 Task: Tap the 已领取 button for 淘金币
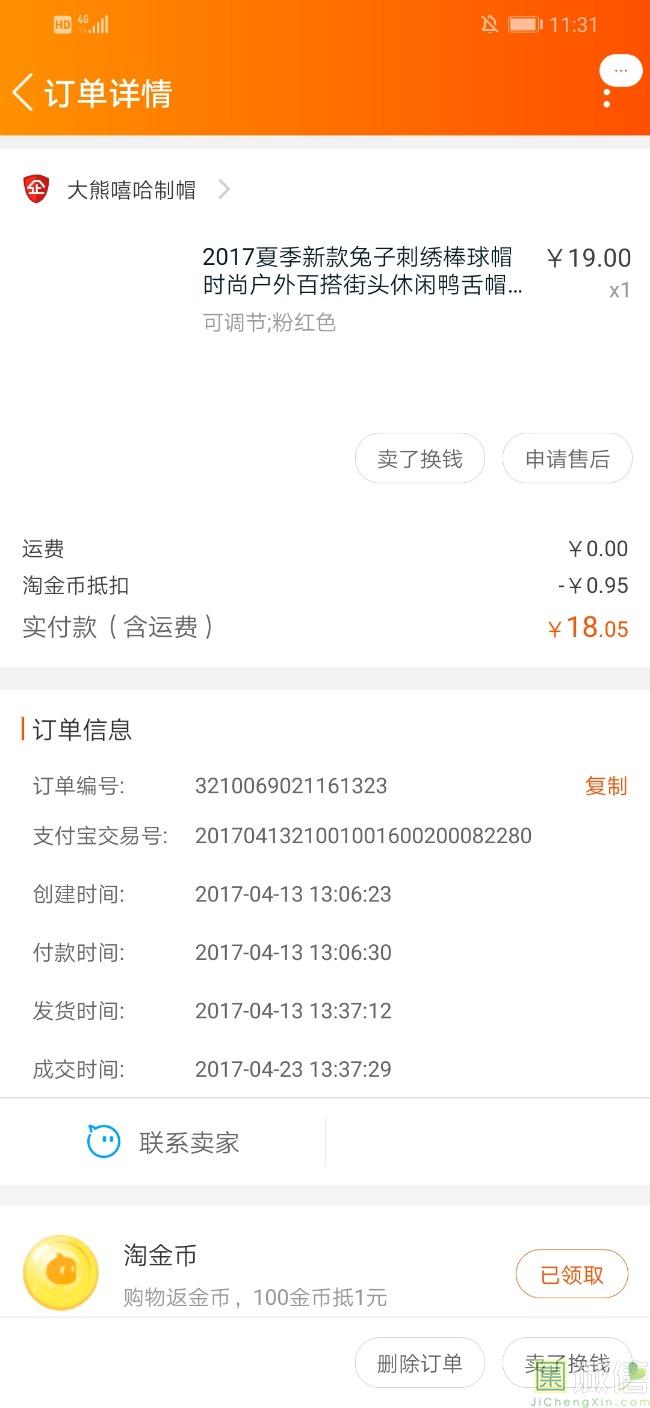(x=572, y=1275)
